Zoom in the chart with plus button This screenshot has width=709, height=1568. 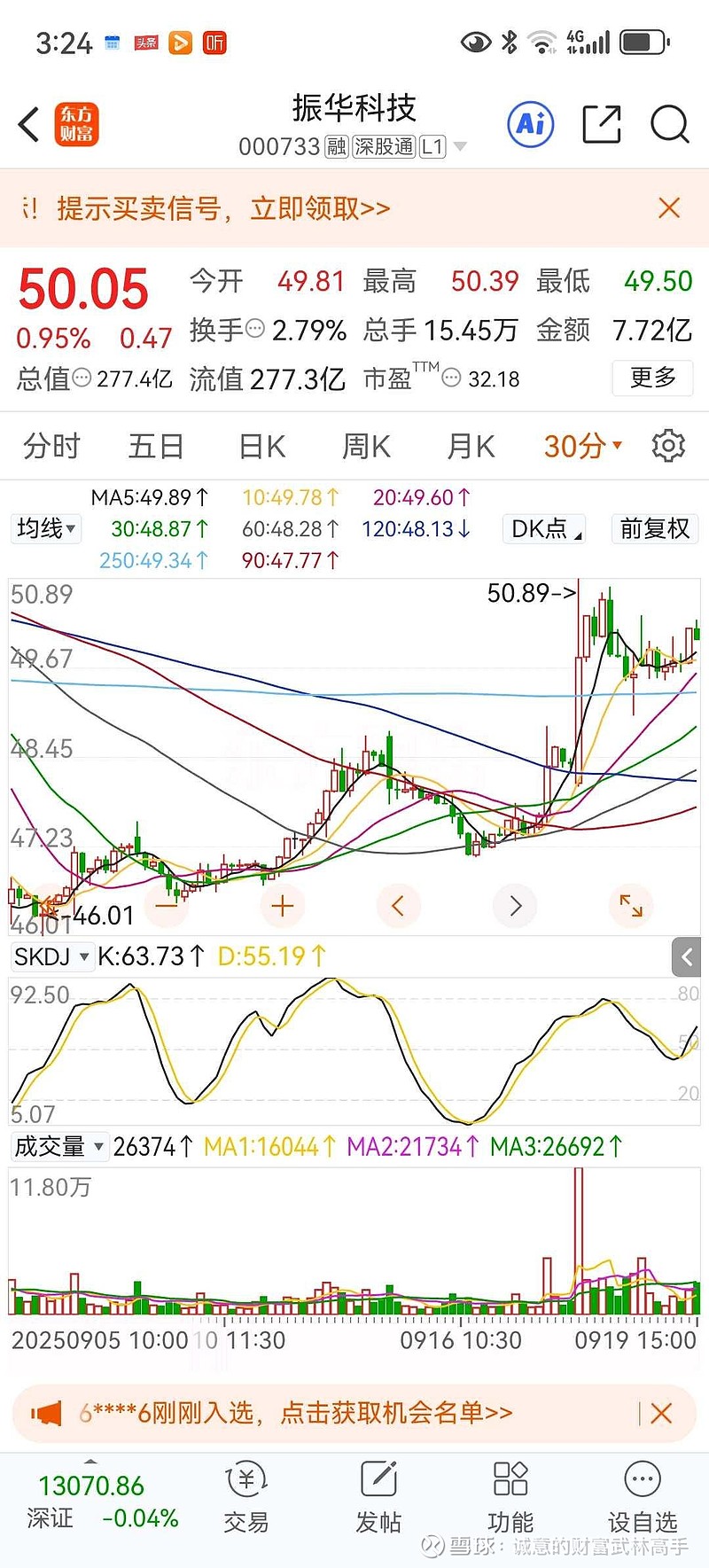pos(283,906)
